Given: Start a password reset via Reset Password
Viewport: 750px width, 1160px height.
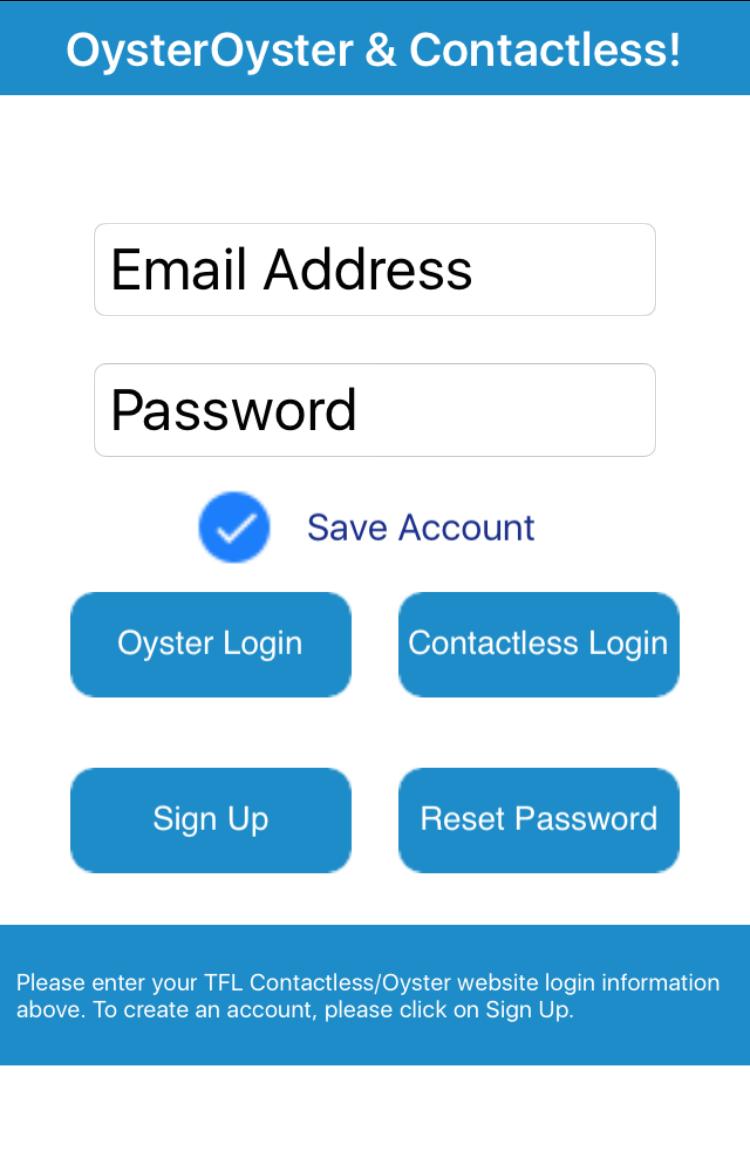Looking at the screenshot, I should [539, 819].
